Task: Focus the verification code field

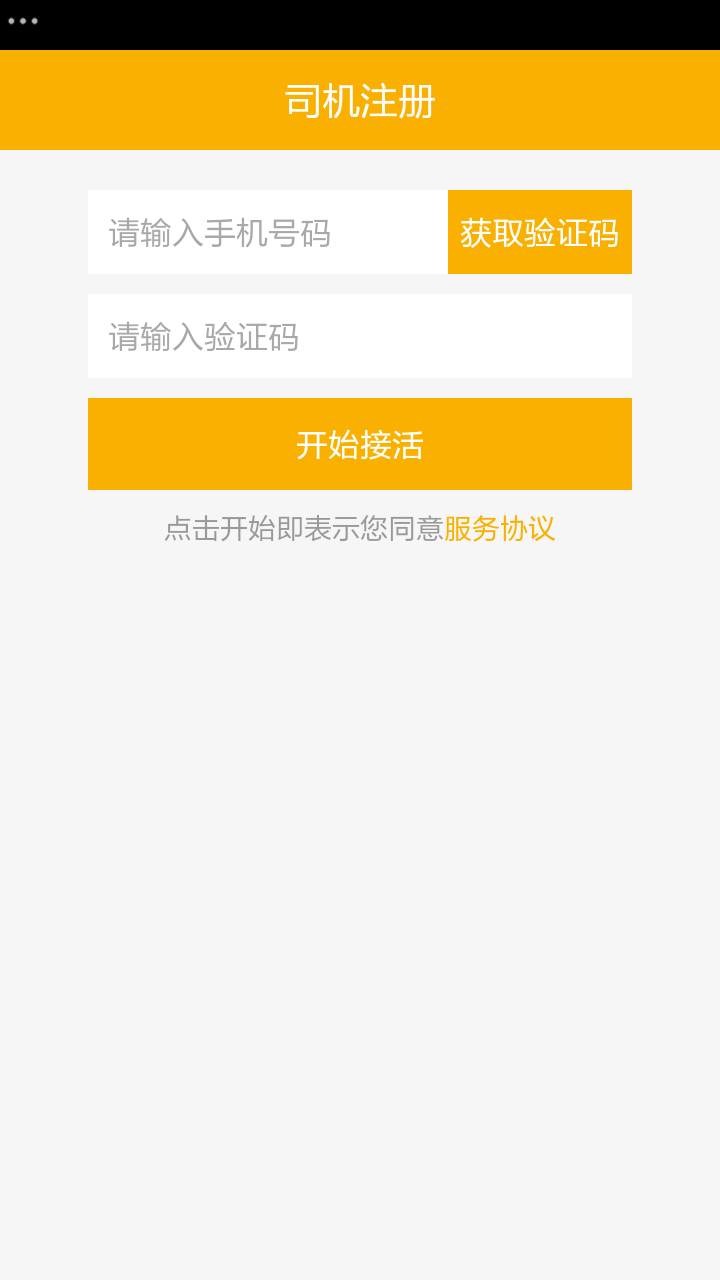Action: tap(360, 336)
